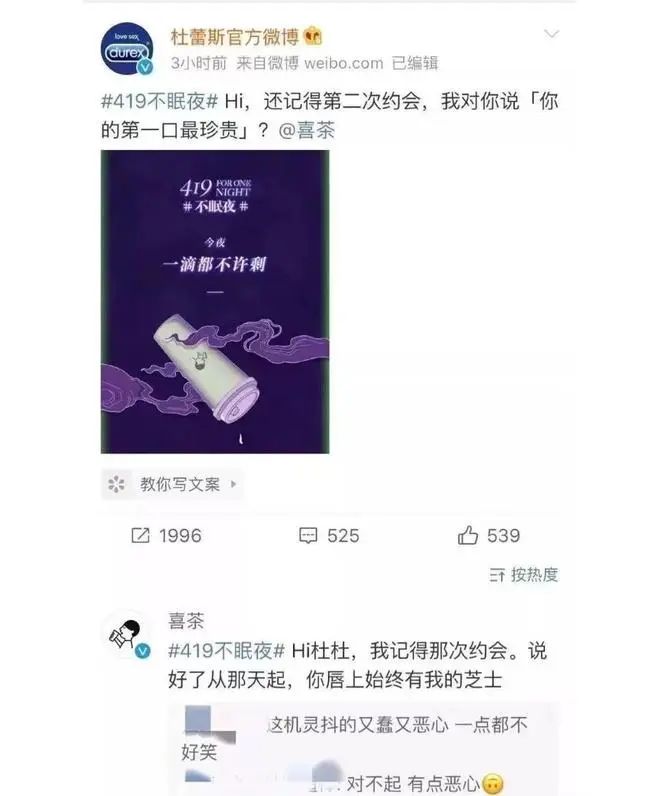The image size is (660, 796).
Task: View the 419 不眠夜 poster image
Action: tap(215, 302)
